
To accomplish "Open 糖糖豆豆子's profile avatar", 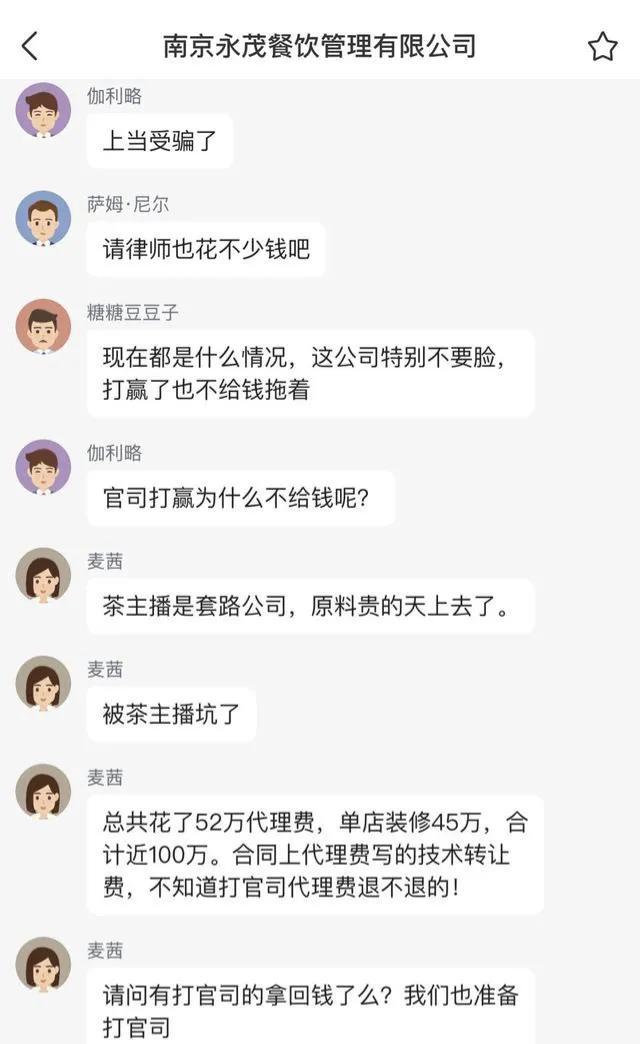I will [x=43, y=326].
